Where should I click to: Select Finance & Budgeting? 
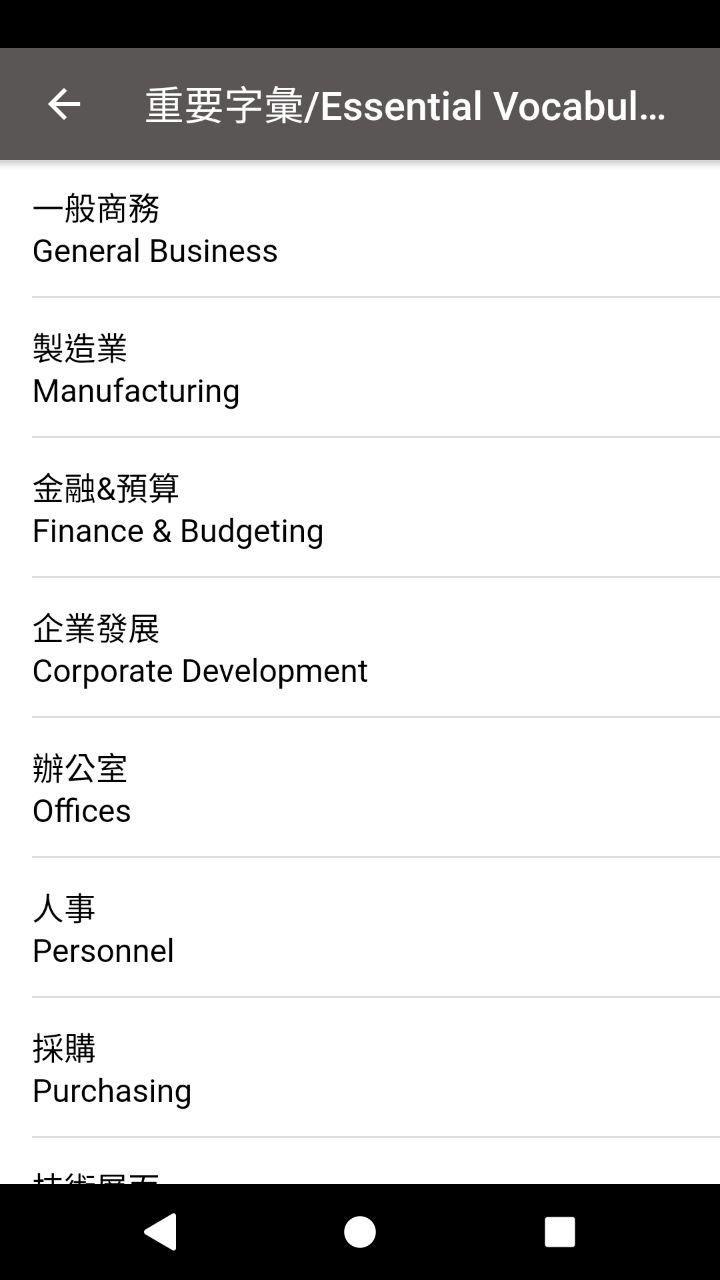pyautogui.click(x=360, y=508)
